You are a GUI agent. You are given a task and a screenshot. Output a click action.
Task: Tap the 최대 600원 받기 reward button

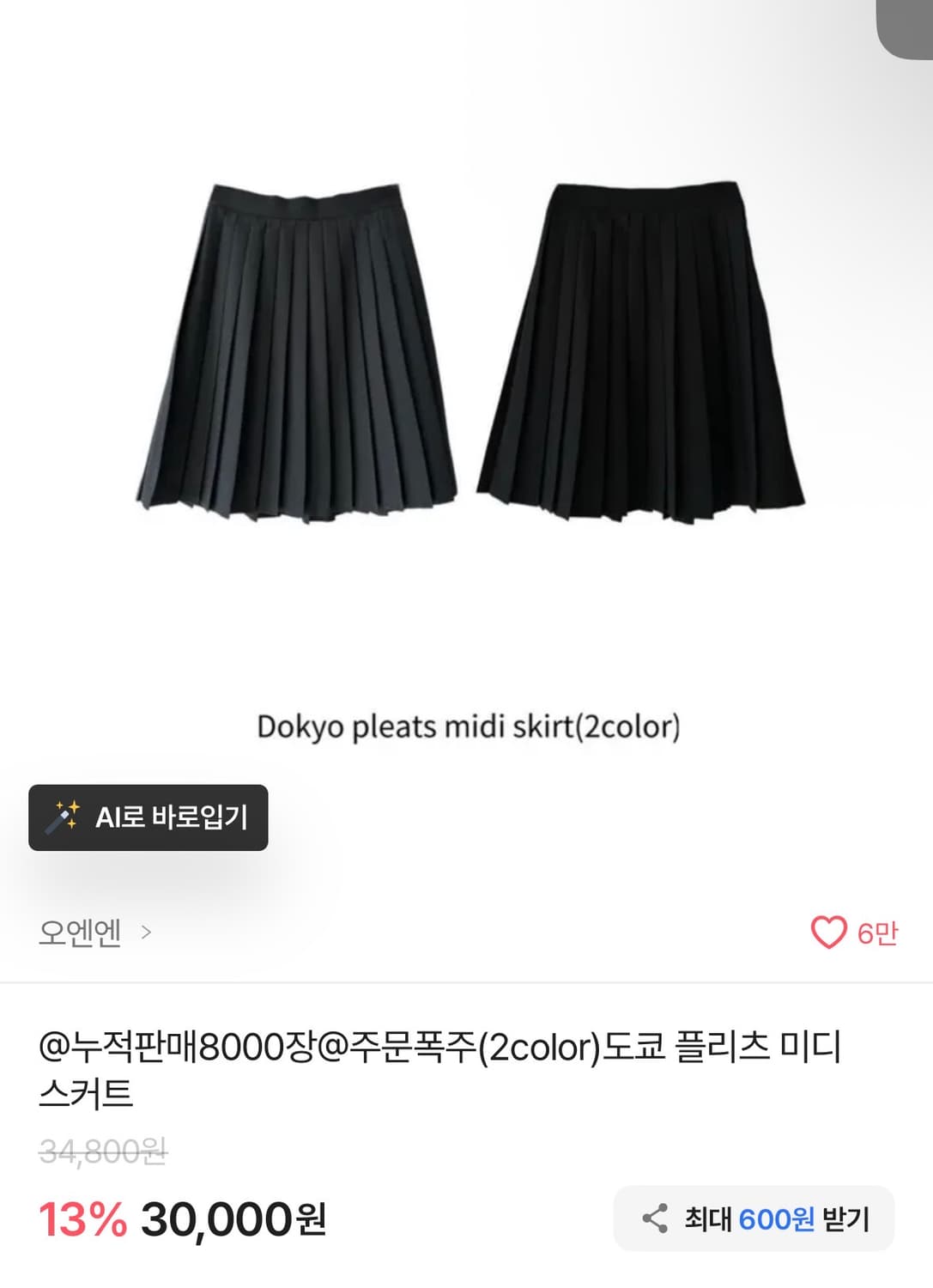pyautogui.click(x=753, y=1219)
